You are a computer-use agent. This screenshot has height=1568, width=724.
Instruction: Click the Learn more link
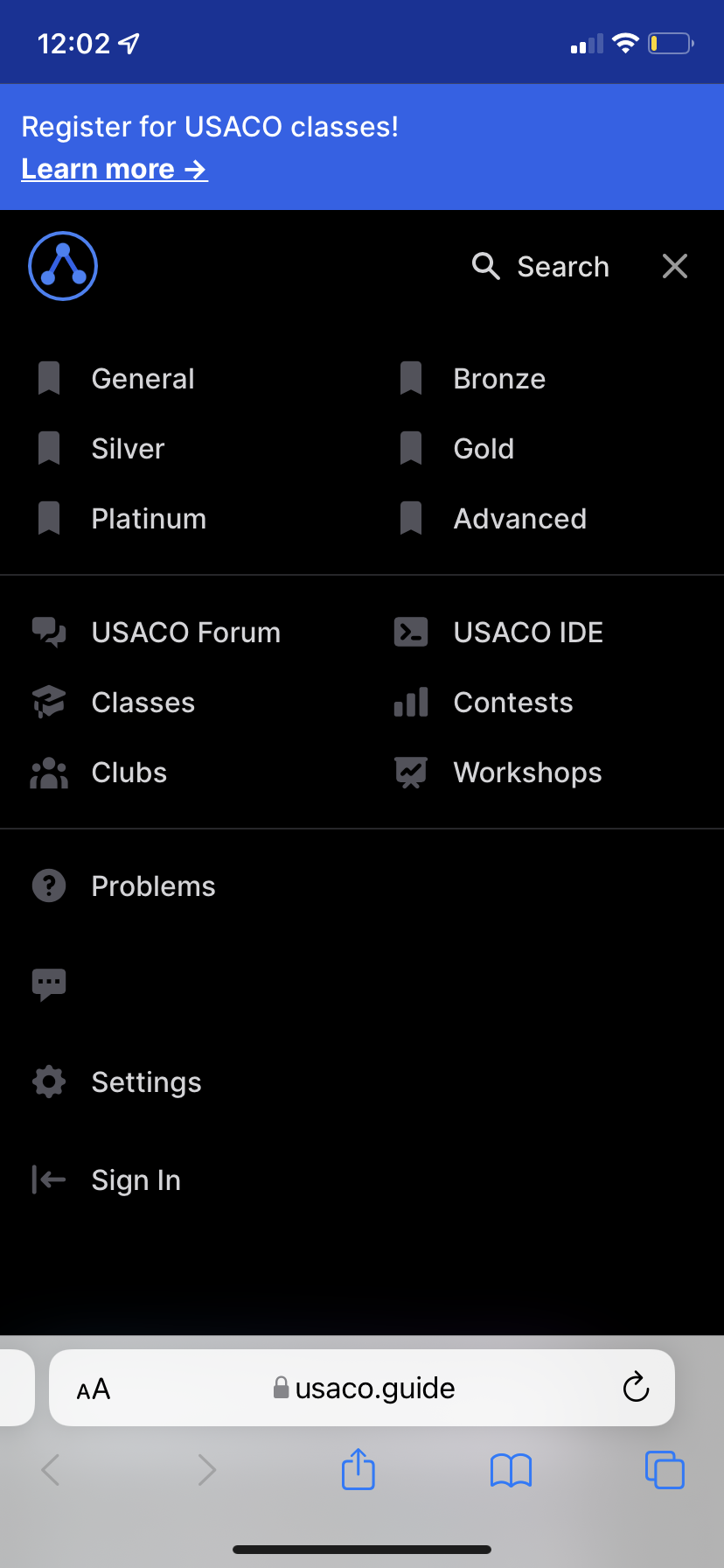pos(114,168)
